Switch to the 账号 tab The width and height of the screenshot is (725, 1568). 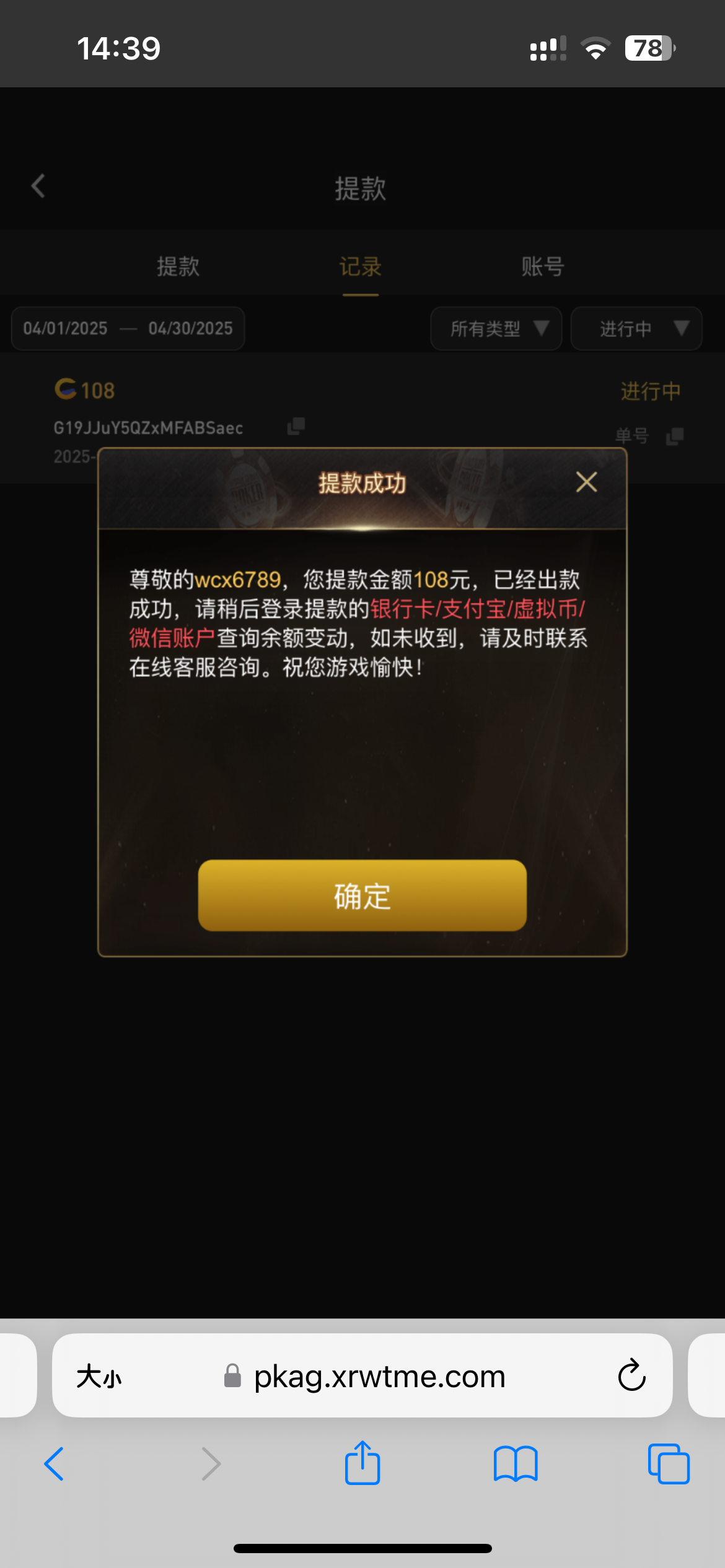point(542,266)
